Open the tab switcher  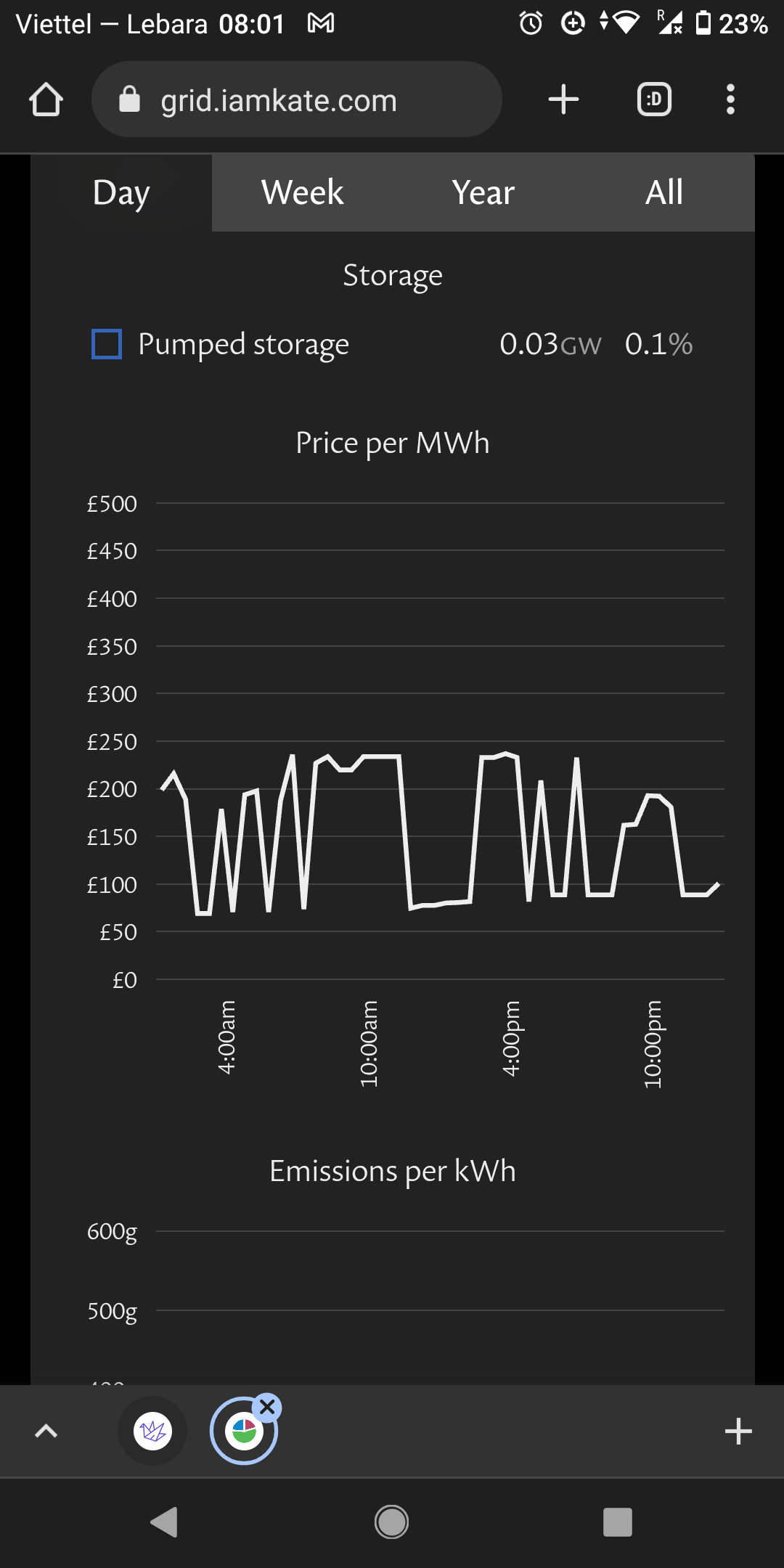coord(654,99)
